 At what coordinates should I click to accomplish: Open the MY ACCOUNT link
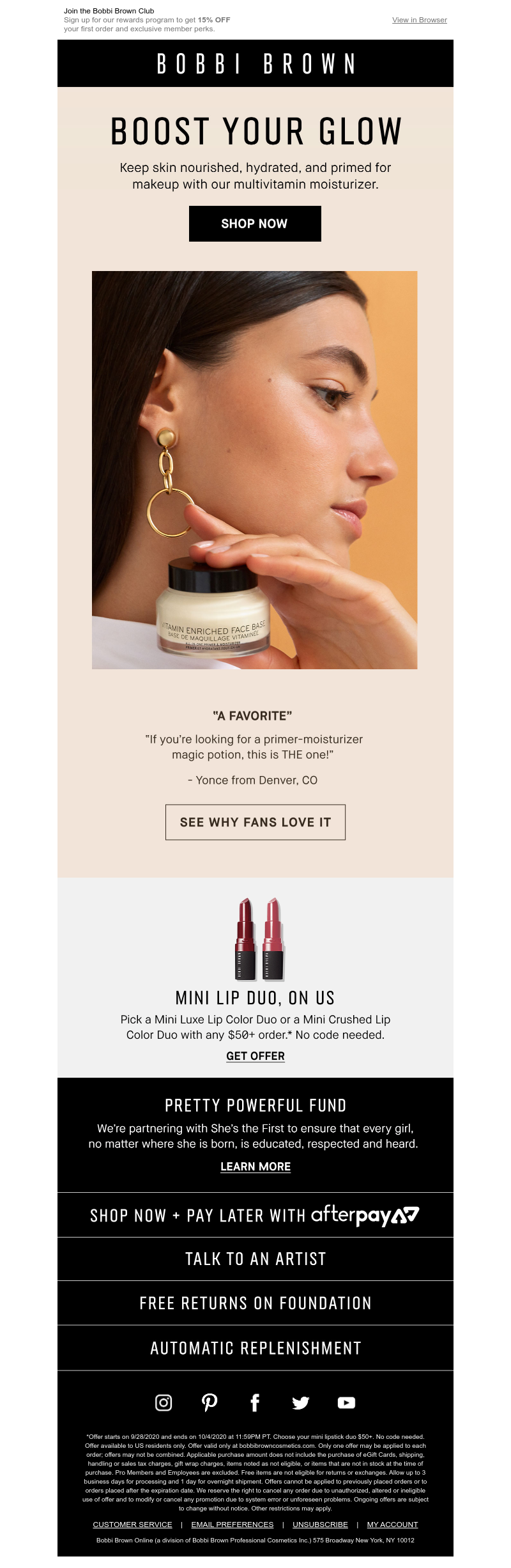392,1525
